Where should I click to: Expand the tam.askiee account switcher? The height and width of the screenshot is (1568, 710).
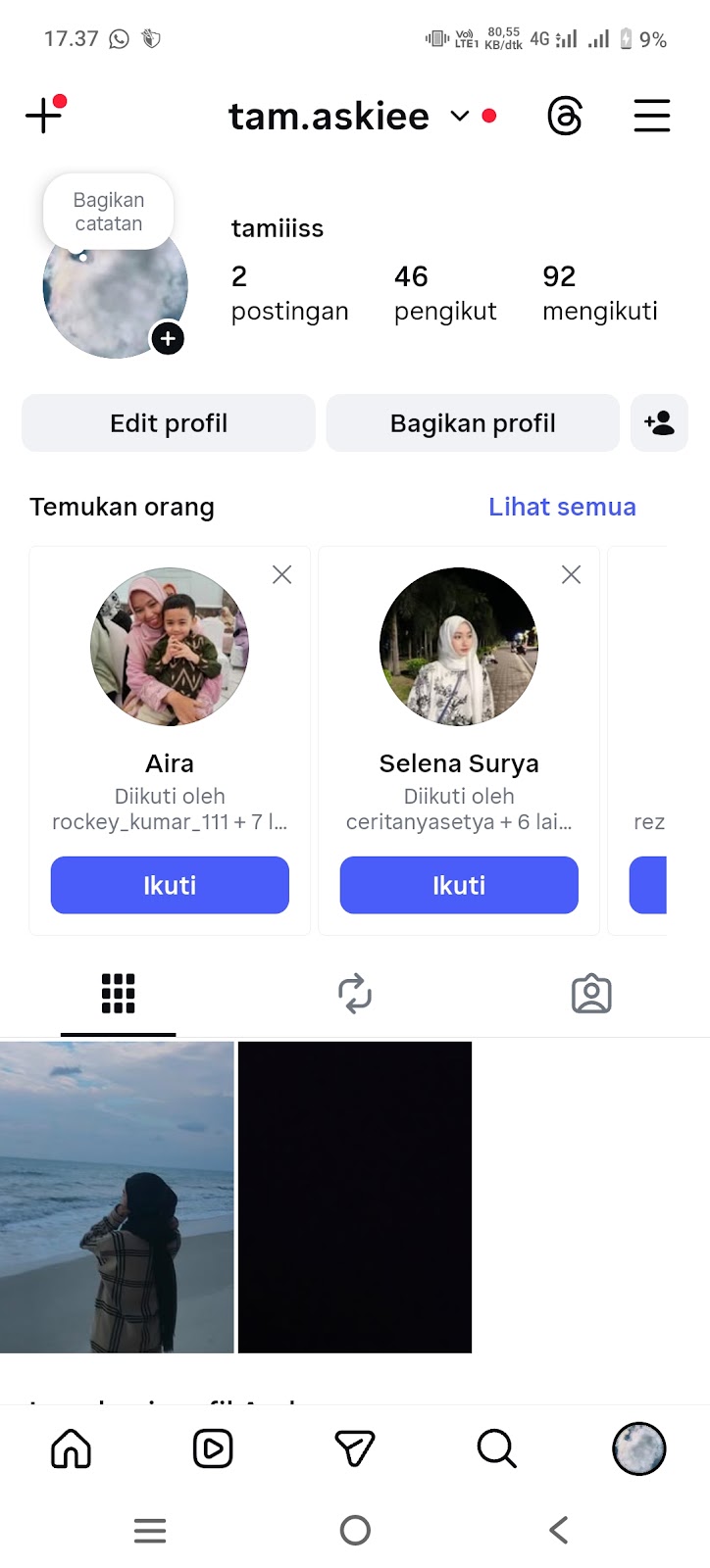pos(459,117)
